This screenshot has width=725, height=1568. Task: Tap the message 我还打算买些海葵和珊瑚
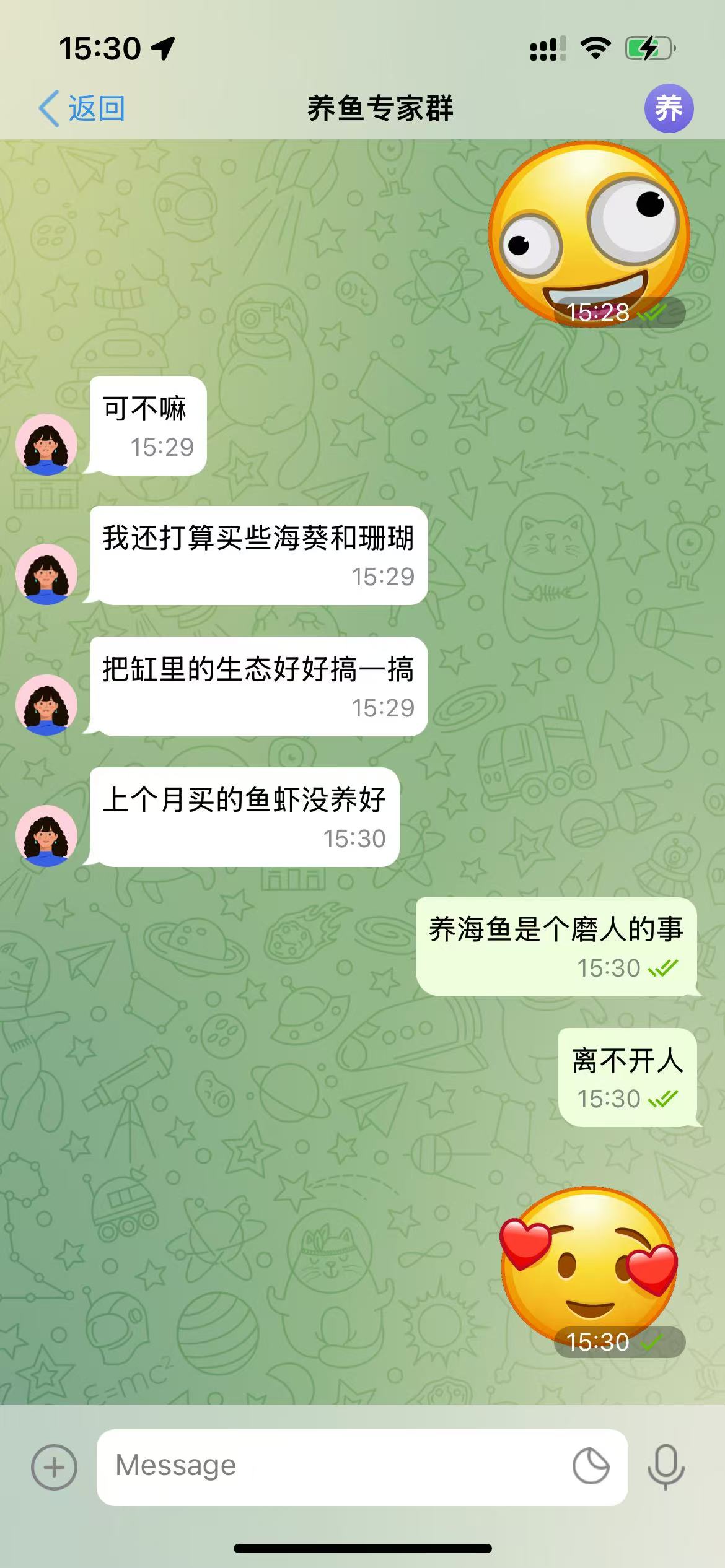258,554
